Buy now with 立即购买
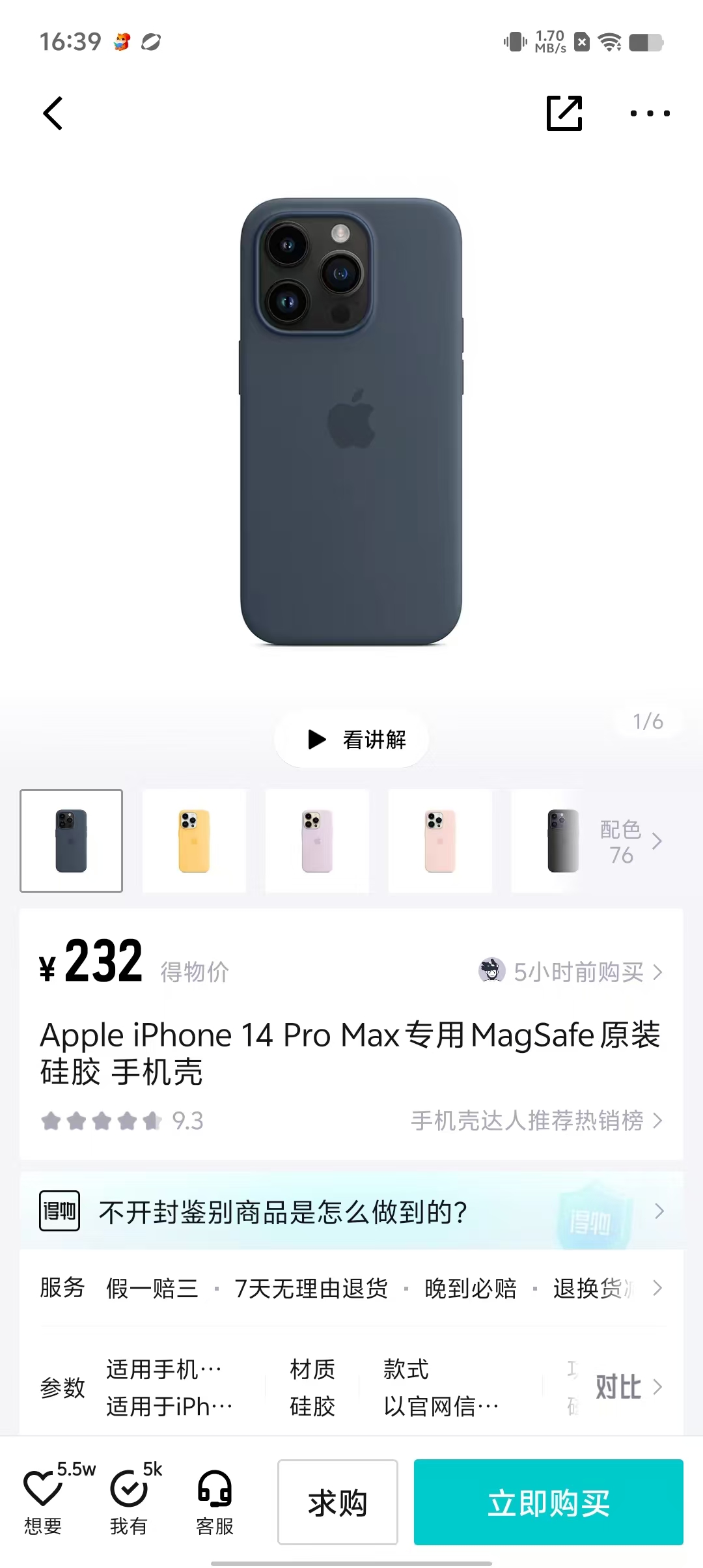Image resolution: width=703 pixels, height=1568 pixels. pos(548,1502)
